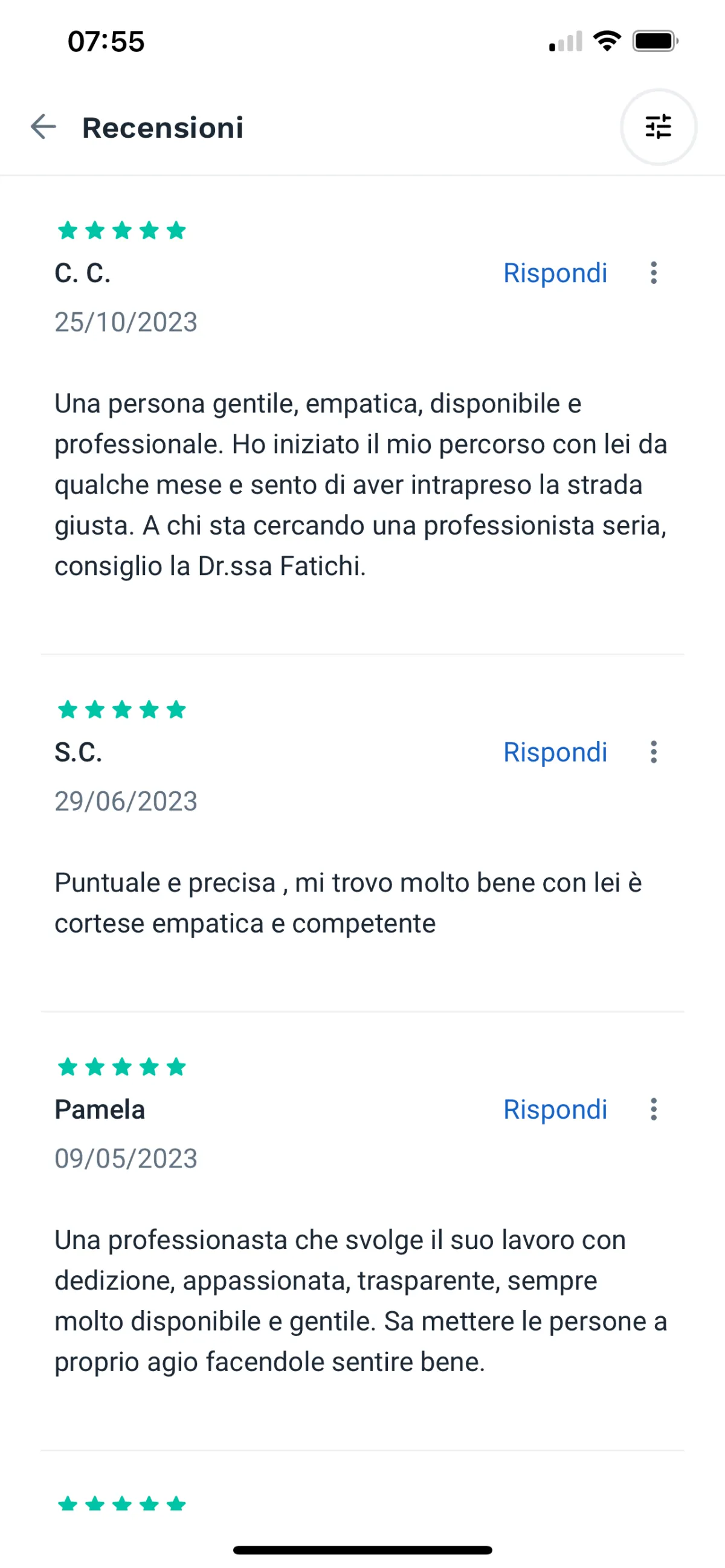Respond to Pamela's review

click(x=555, y=1110)
